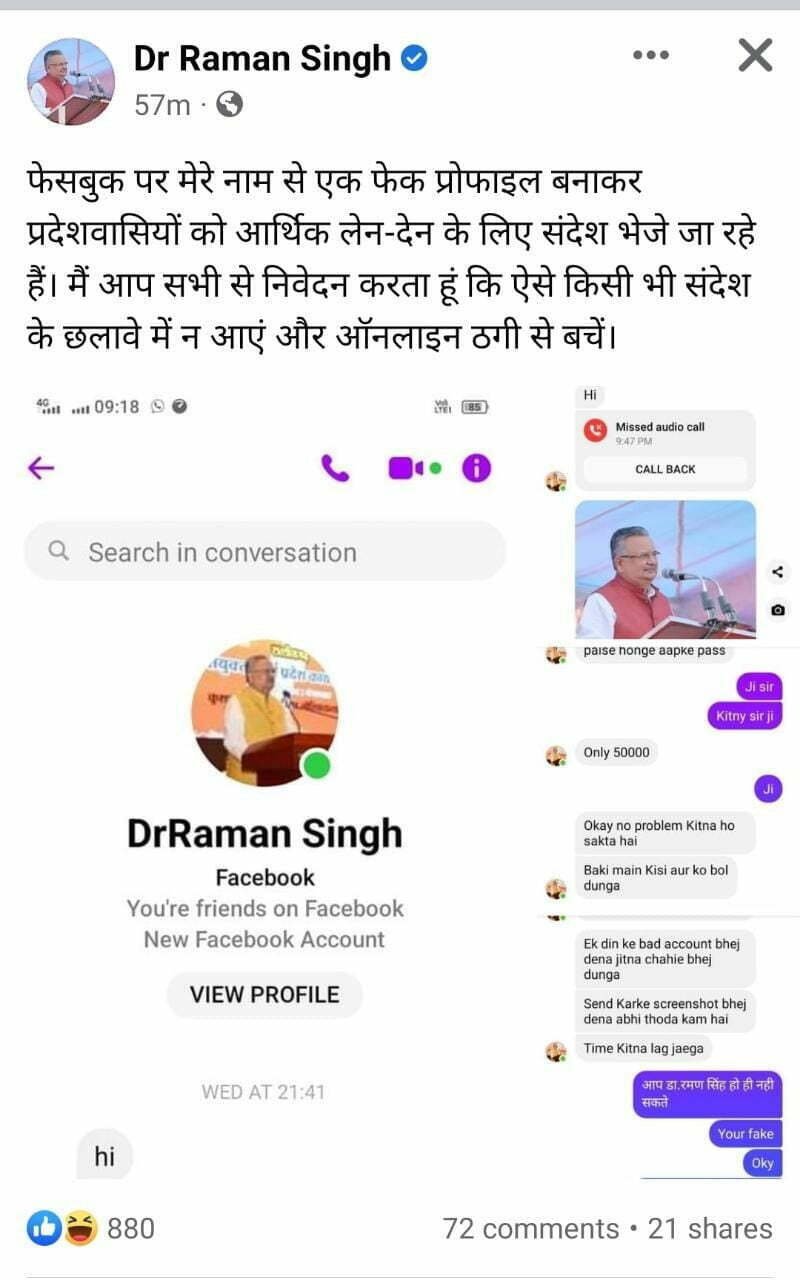Open attached image showing the fake Messenger profile
Image resolution: width=800 pixels, height=1280 pixels.
[266, 780]
